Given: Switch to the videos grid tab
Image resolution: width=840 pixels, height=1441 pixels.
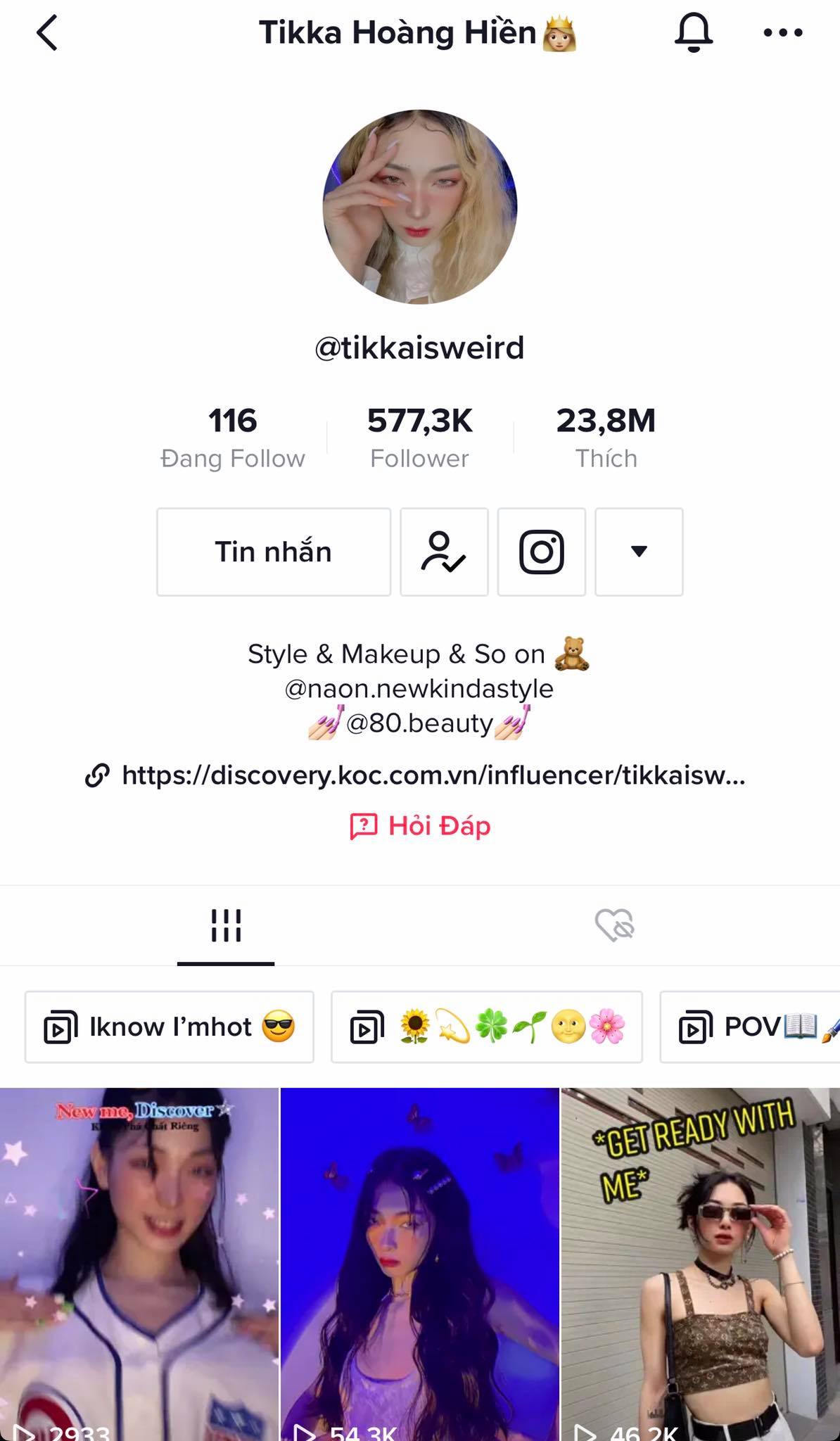Looking at the screenshot, I should coord(226,925).
